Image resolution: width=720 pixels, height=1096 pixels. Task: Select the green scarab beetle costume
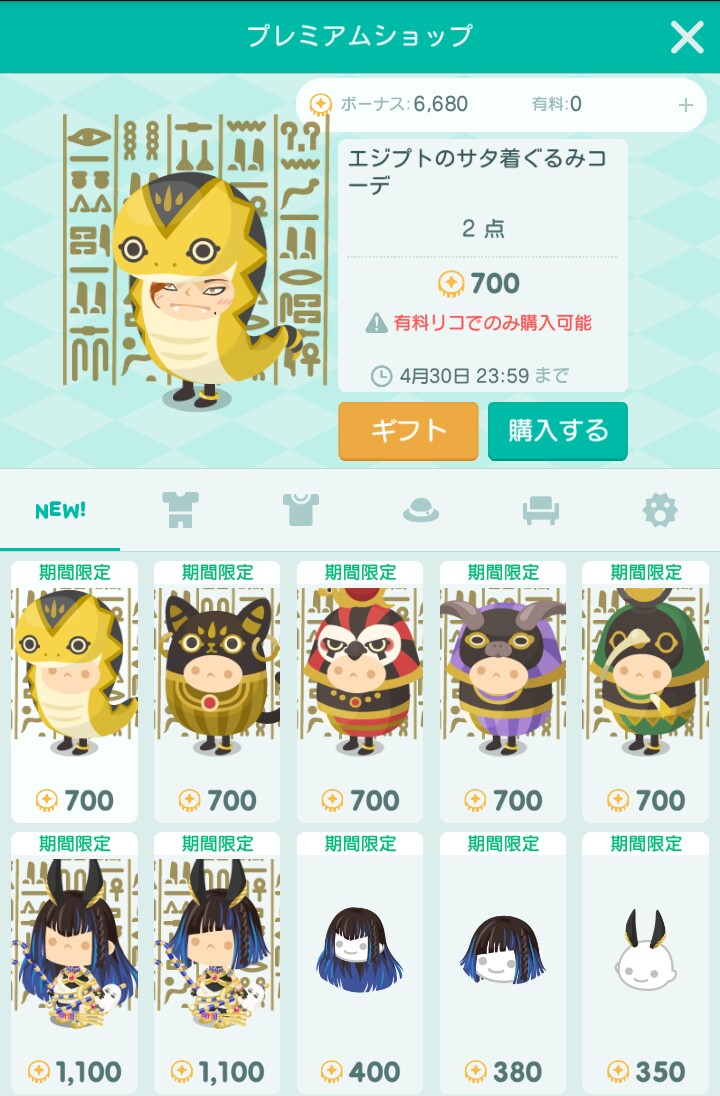(x=646, y=690)
